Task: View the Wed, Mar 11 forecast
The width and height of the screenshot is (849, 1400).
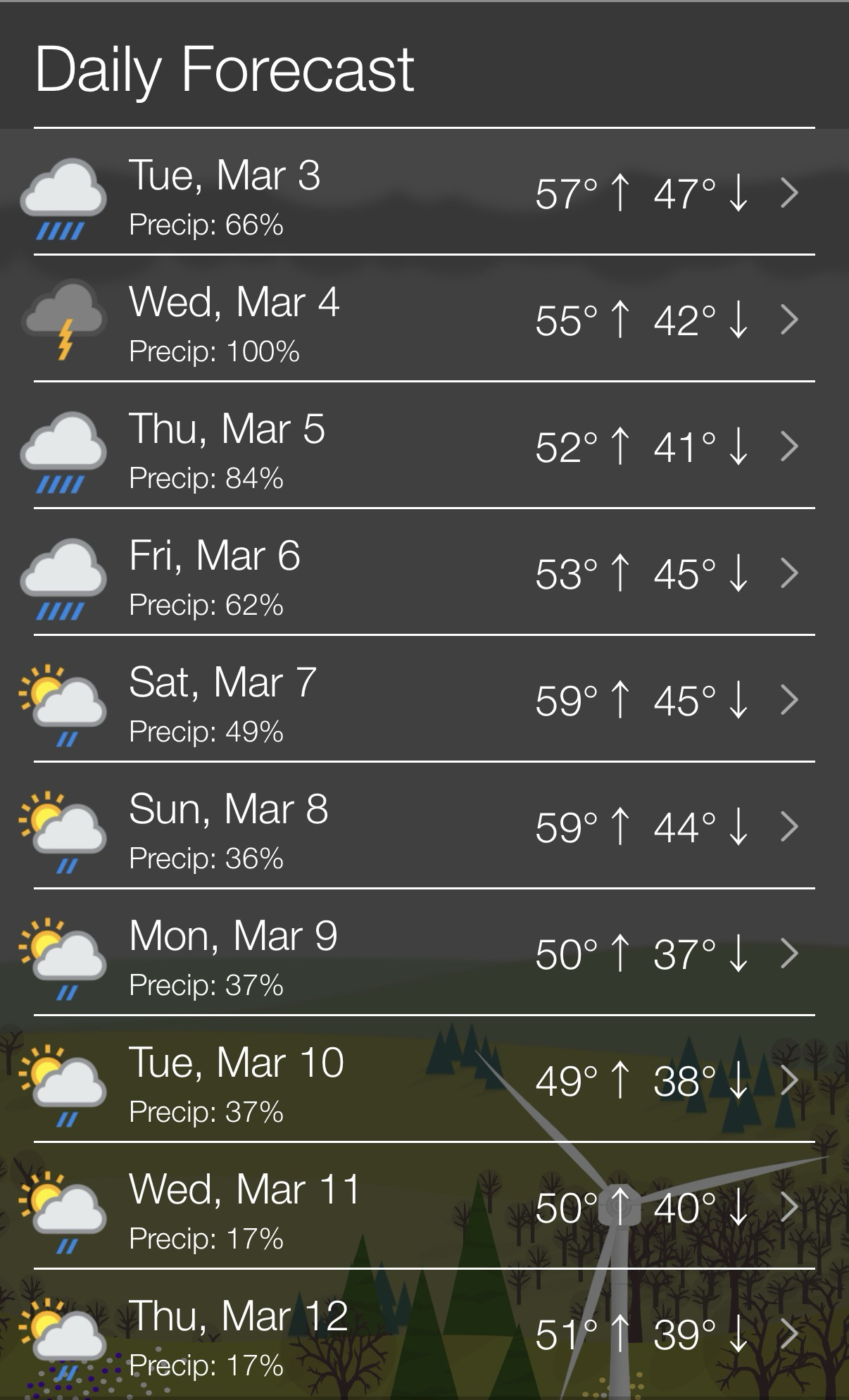Action: (x=424, y=1206)
